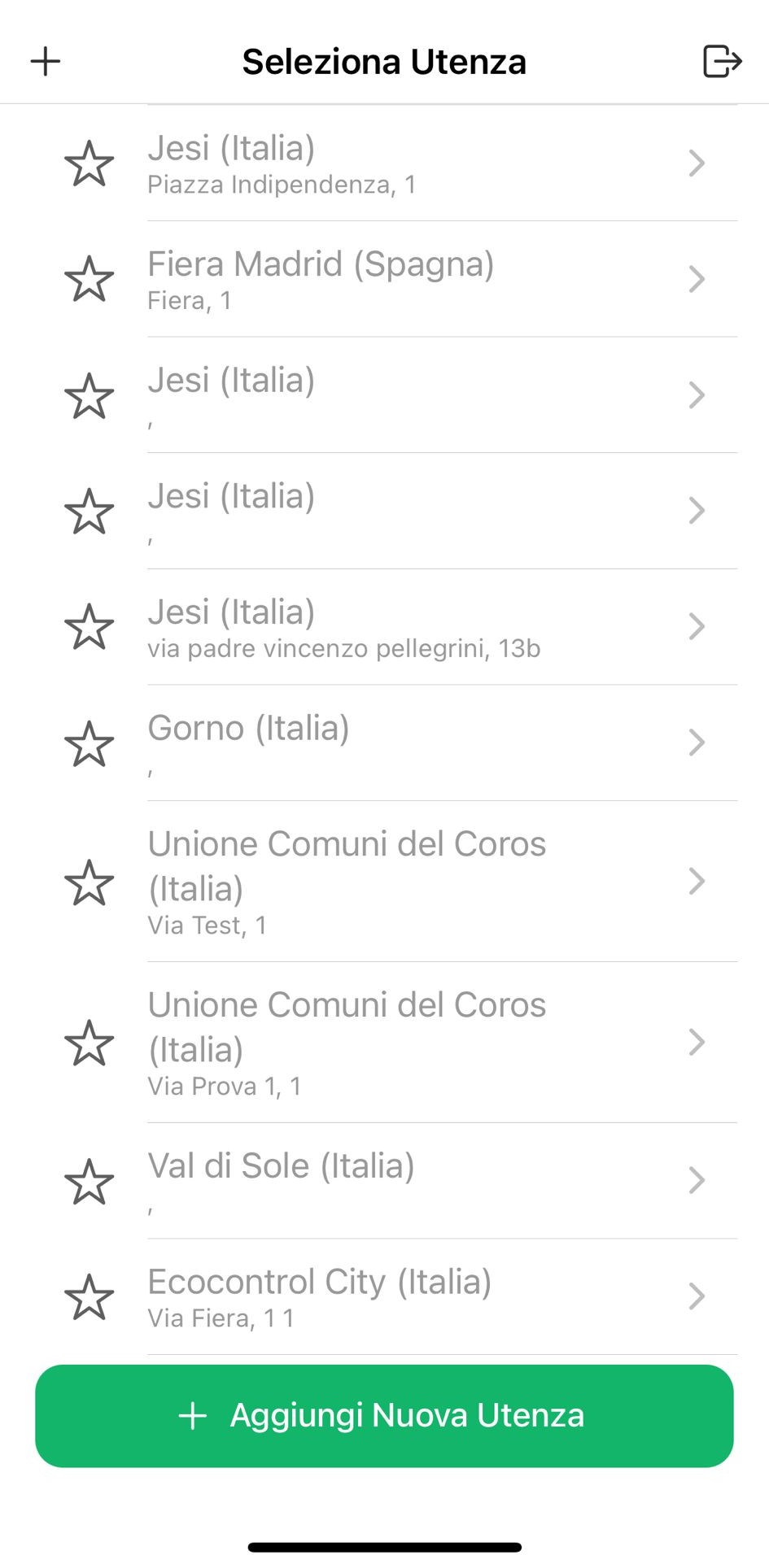This screenshot has width=769, height=1568.
Task: Tap the star beside Jesi Piazza Indipendenza
Action: point(90,163)
